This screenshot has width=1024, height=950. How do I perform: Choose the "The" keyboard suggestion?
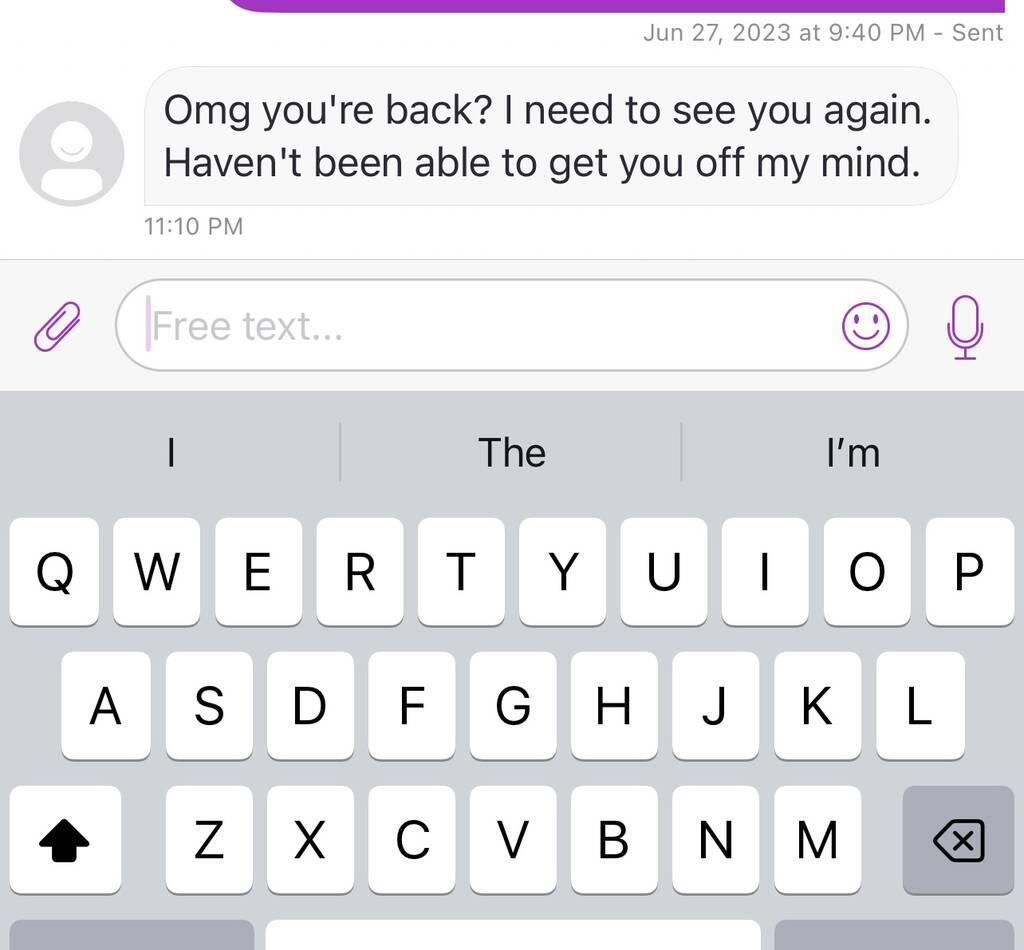pyautogui.click(x=511, y=453)
